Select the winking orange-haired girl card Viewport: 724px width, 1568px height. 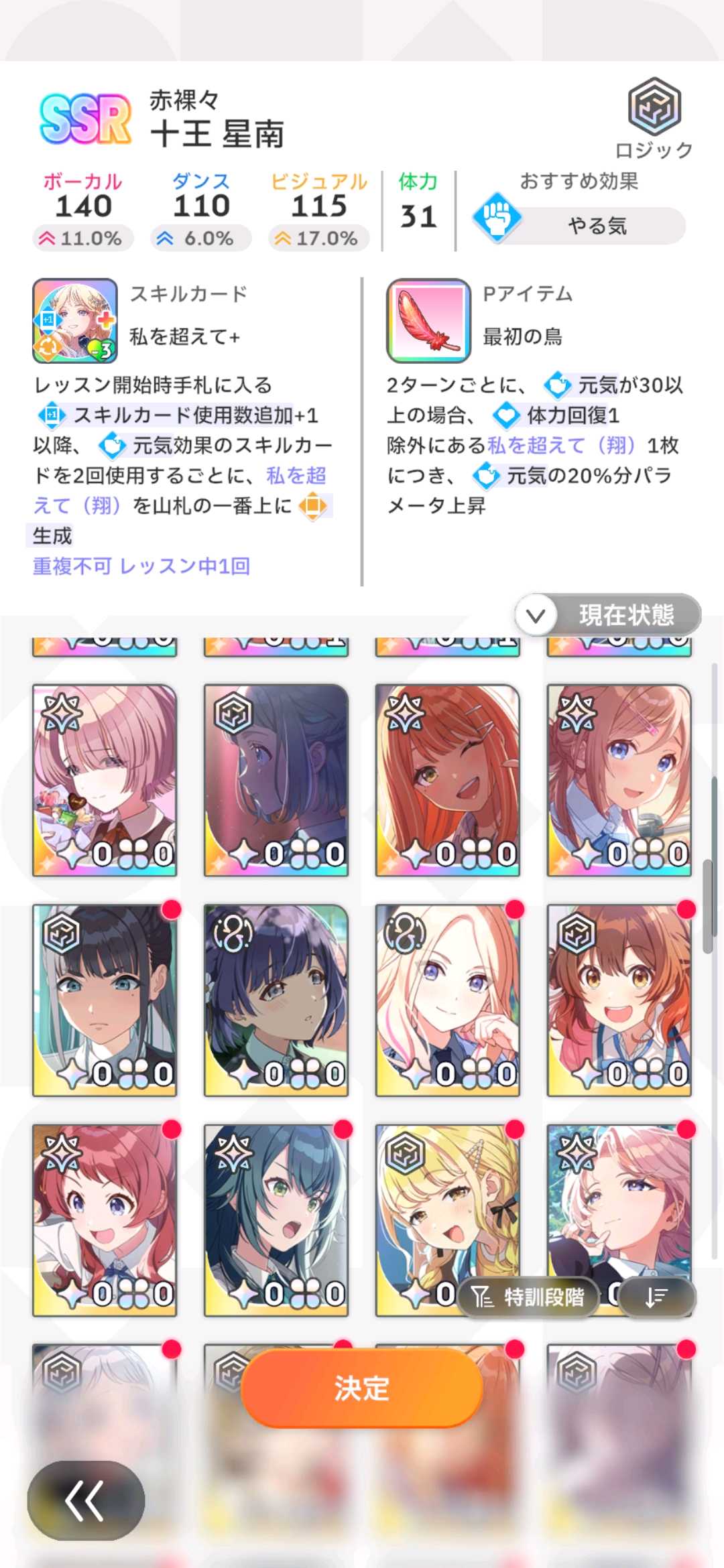point(447,780)
